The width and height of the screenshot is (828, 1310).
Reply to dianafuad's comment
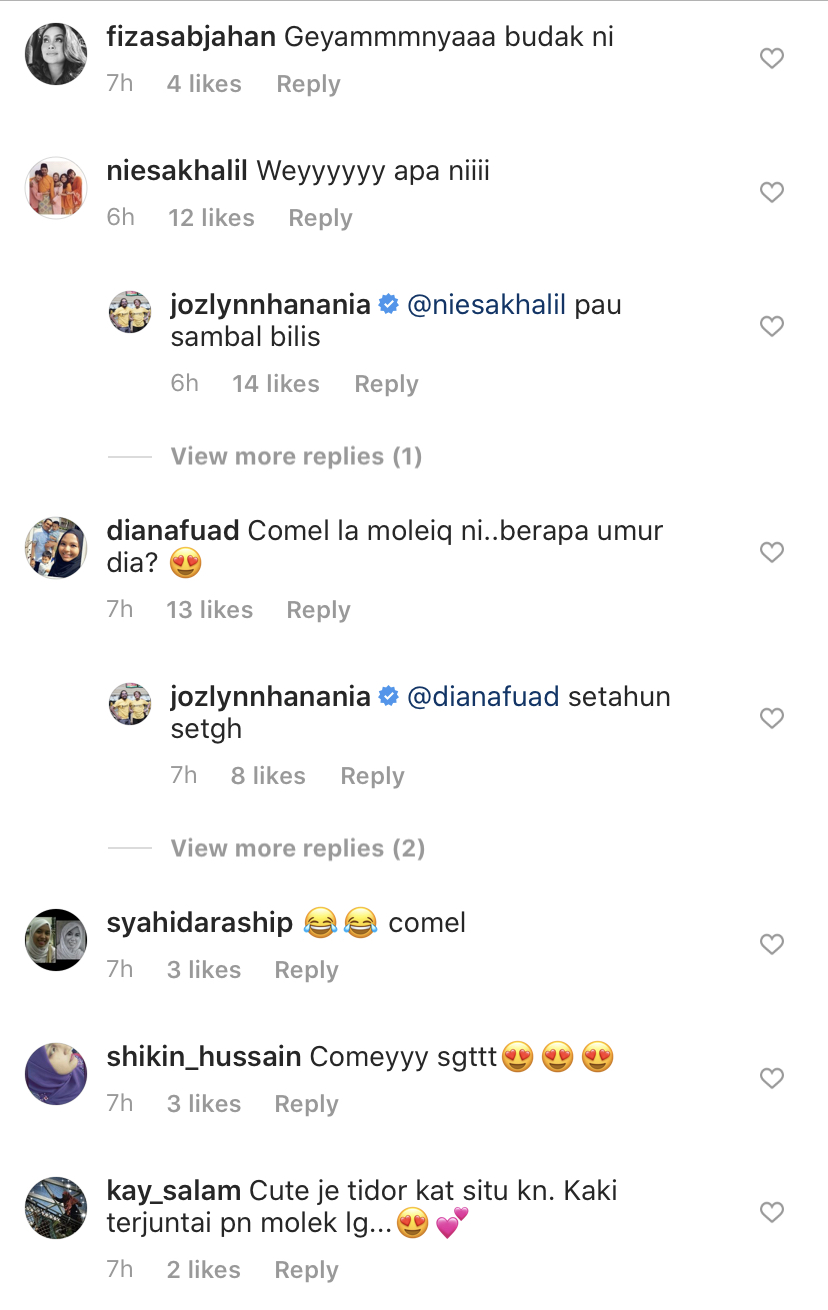point(318,610)
